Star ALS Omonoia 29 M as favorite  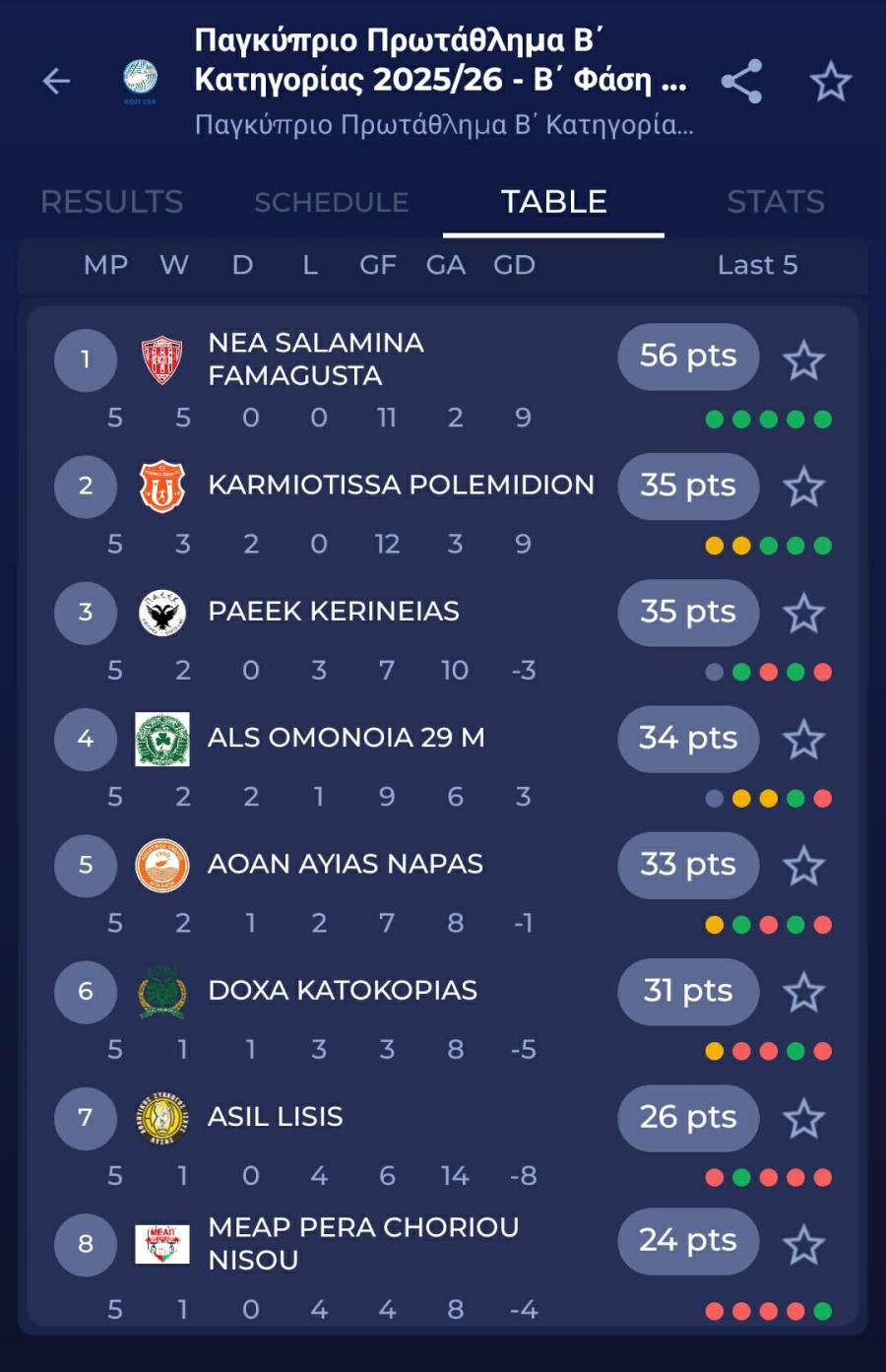pyautogui.click(x=803, y=740)
